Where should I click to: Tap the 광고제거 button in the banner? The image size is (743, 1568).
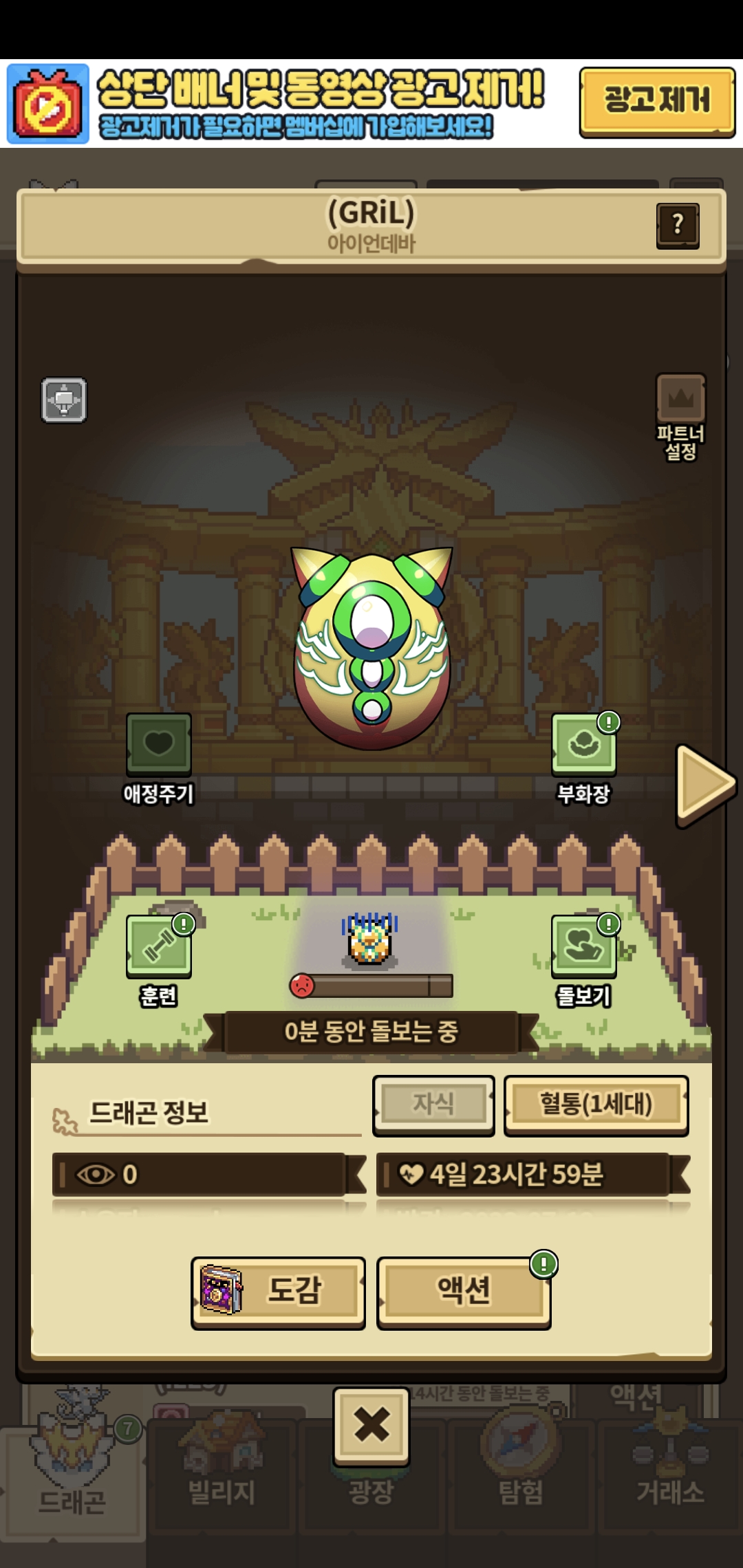(x=657, y=102)
